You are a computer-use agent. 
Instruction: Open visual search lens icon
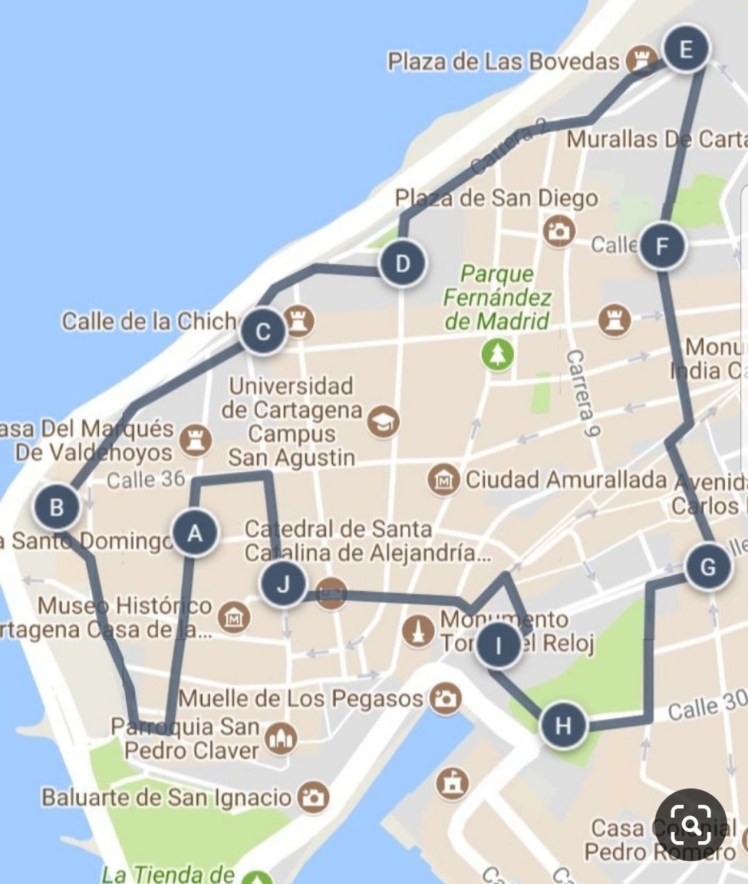click(x=691, y=824)
